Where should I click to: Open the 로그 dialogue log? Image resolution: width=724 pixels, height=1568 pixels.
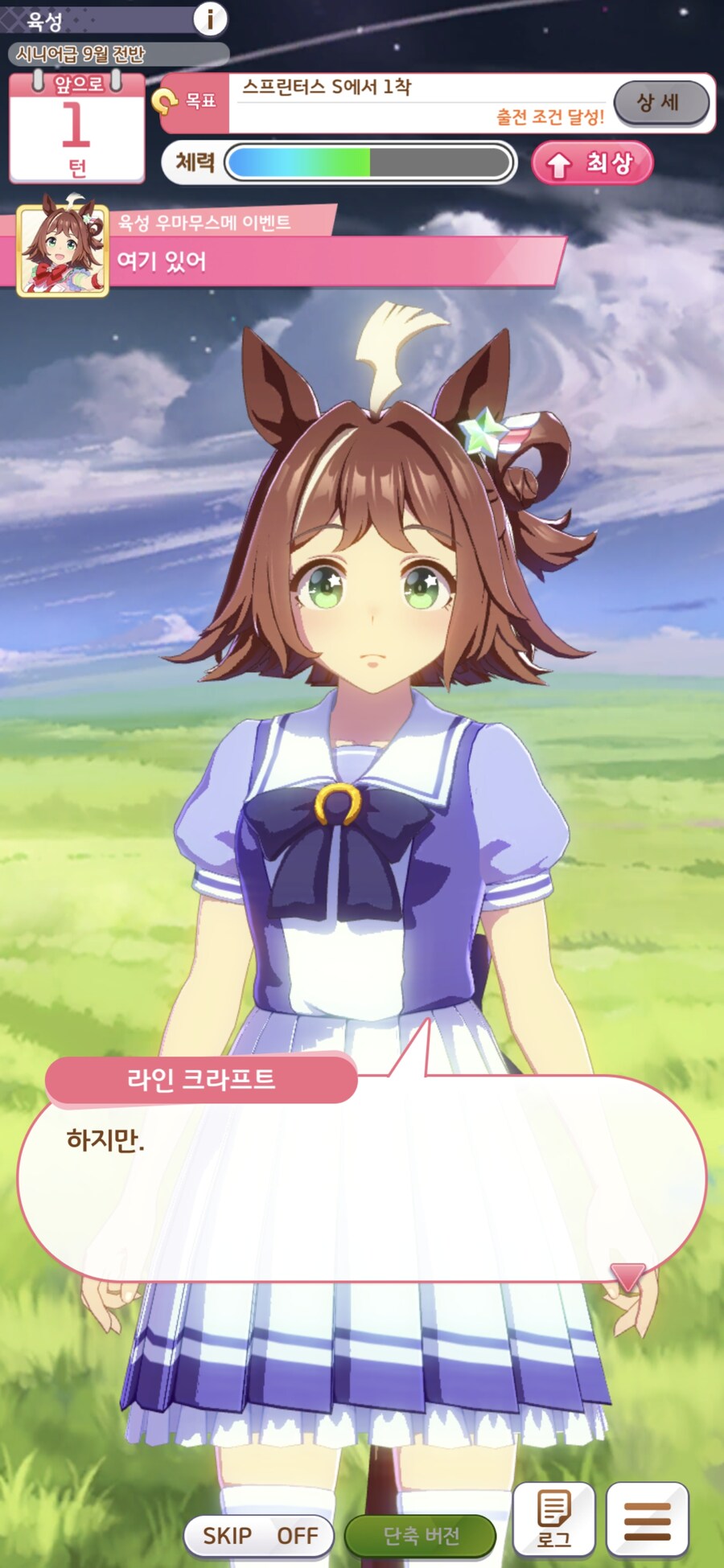553,1519
